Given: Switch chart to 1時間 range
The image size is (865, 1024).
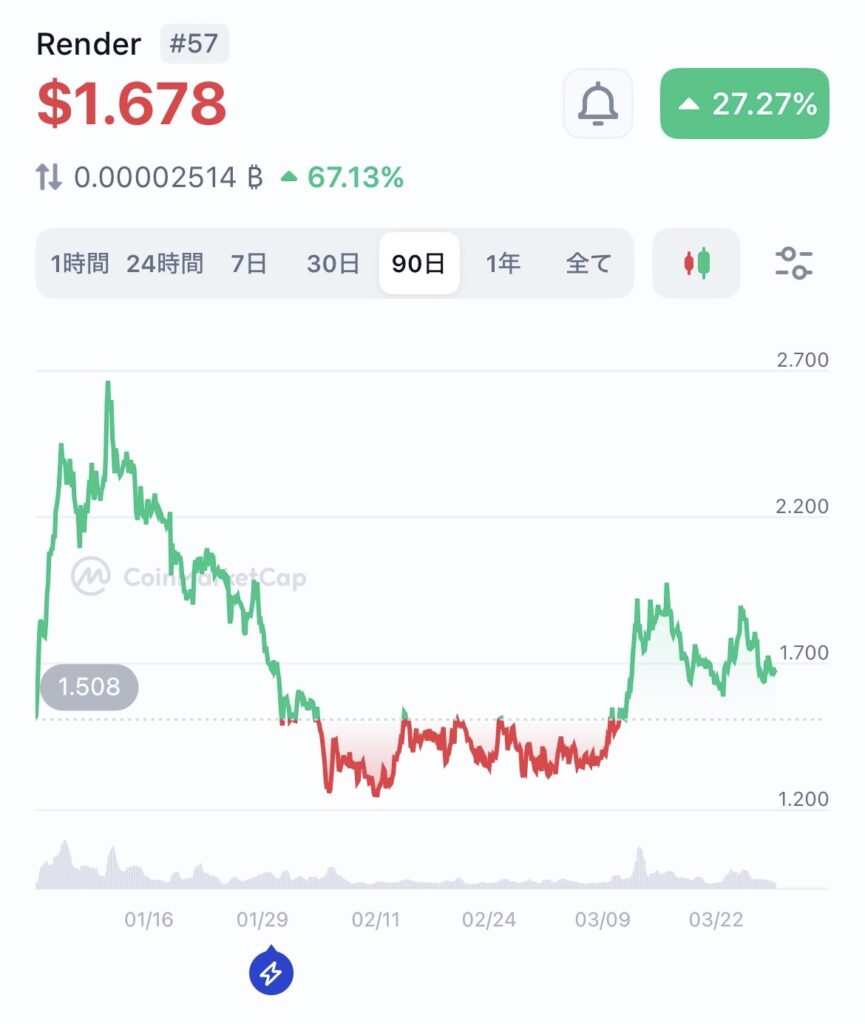Looking at the screenshot, I should [79, 264].
